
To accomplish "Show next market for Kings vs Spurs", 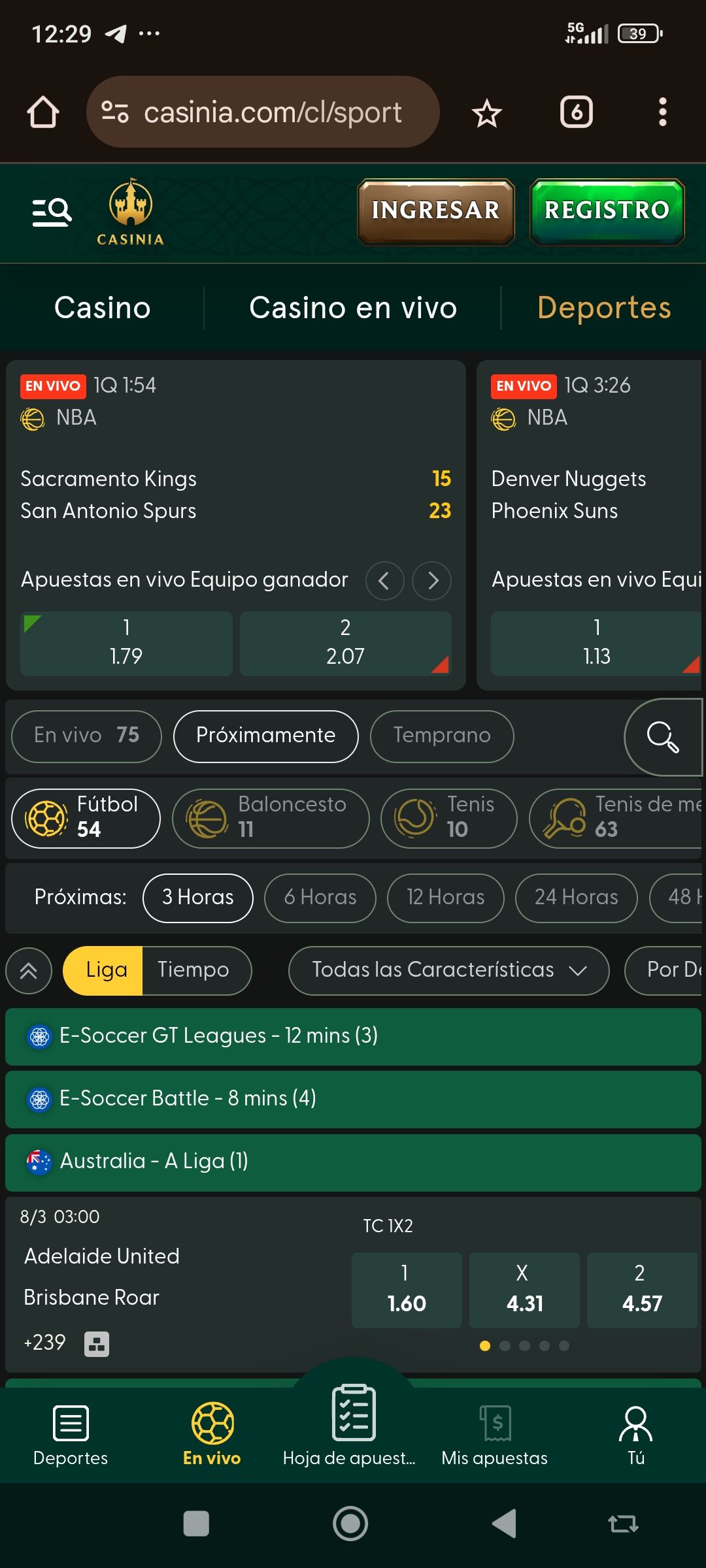I will (x=432, y=580).
